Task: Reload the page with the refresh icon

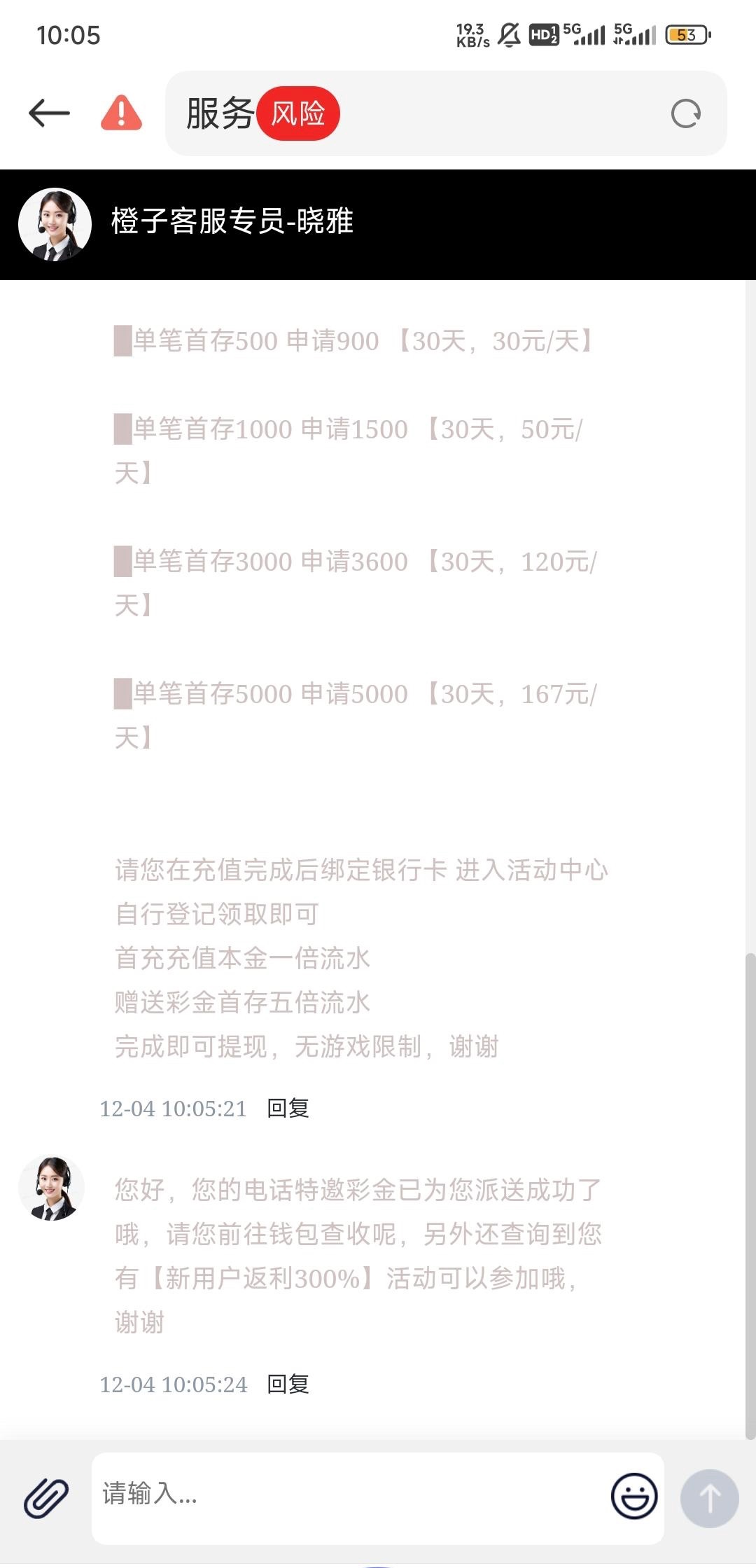Action: click(x=685, y=113)
